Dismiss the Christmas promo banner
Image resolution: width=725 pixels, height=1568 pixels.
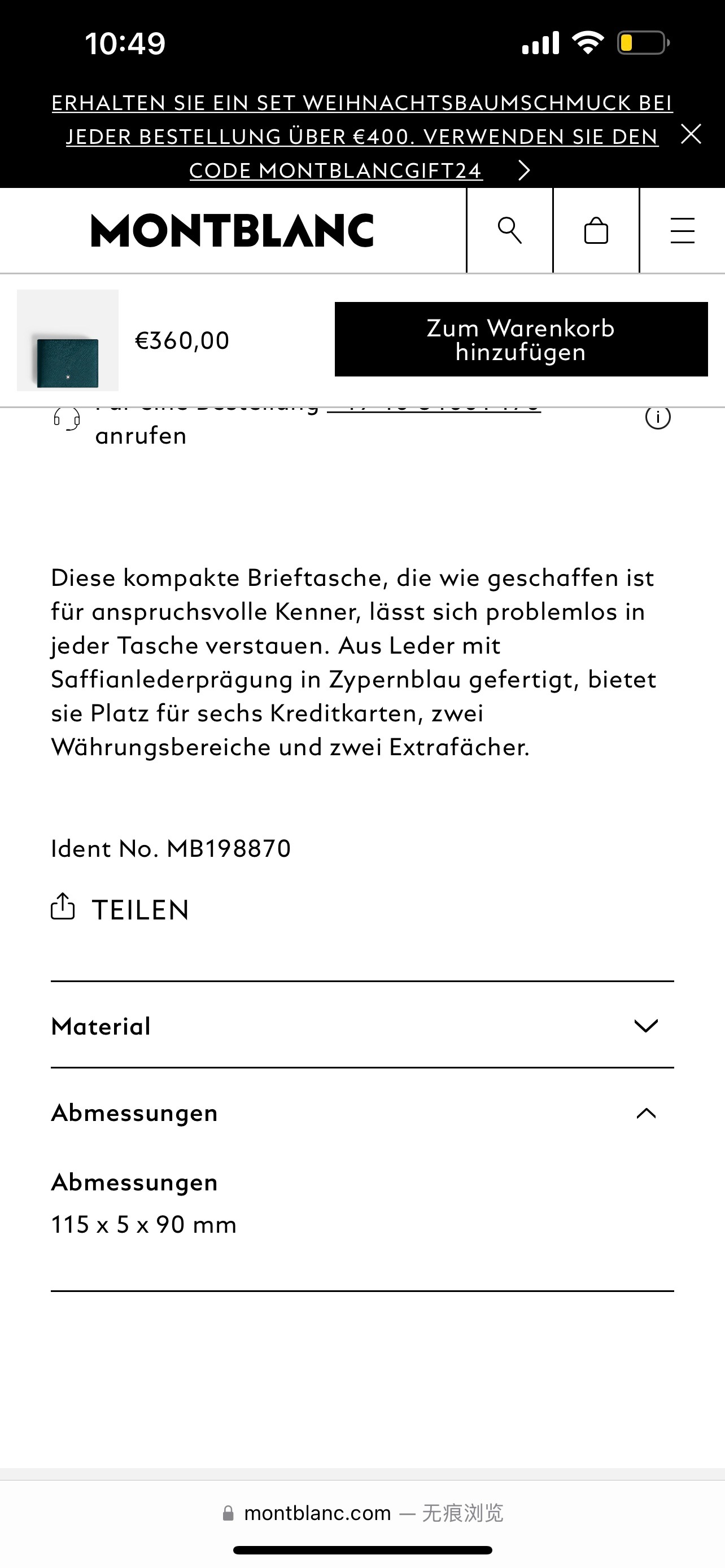[x=691, y=134]
